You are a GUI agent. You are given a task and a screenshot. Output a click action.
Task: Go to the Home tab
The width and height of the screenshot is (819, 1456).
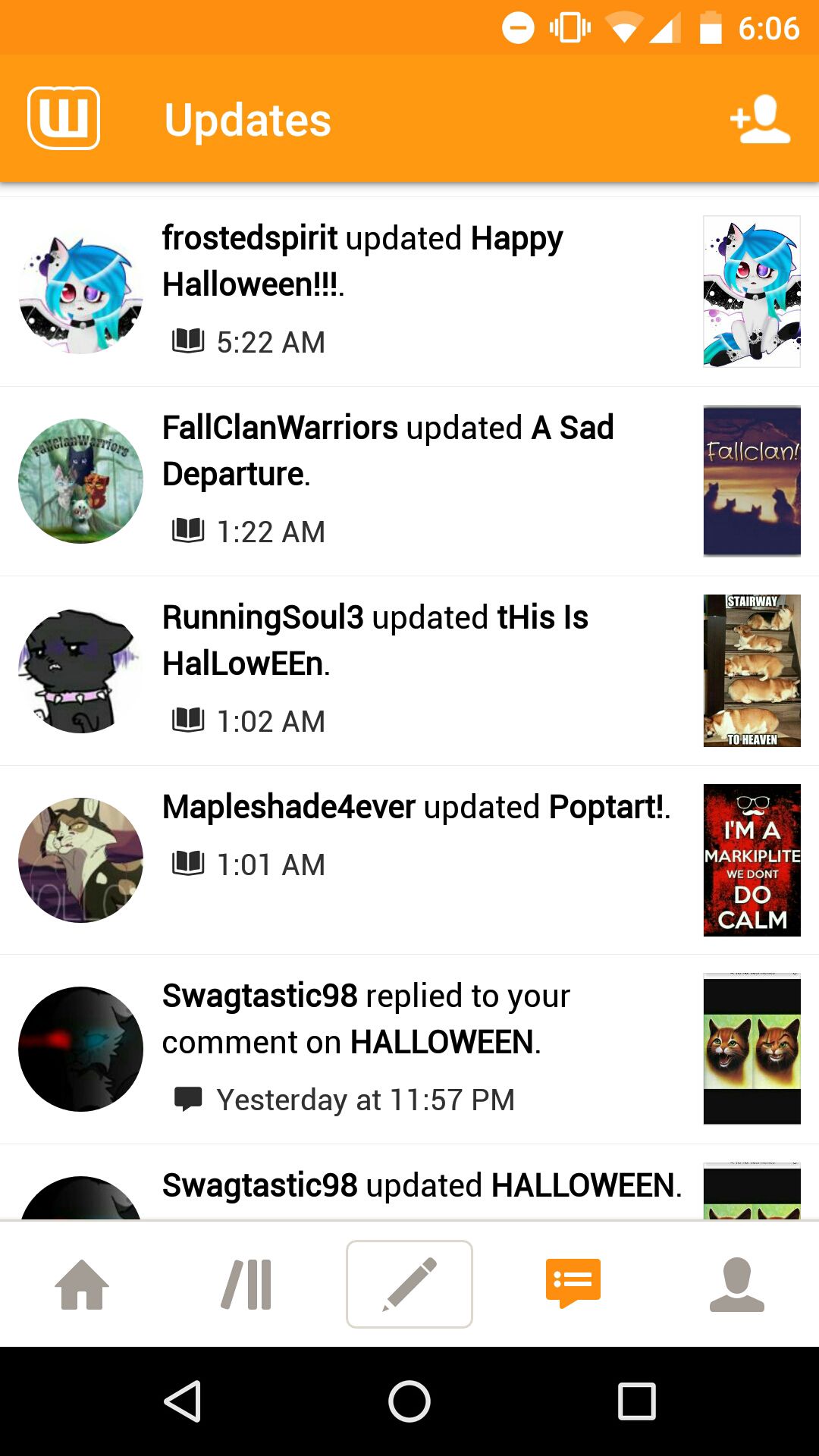click(x=82, y=1285)
